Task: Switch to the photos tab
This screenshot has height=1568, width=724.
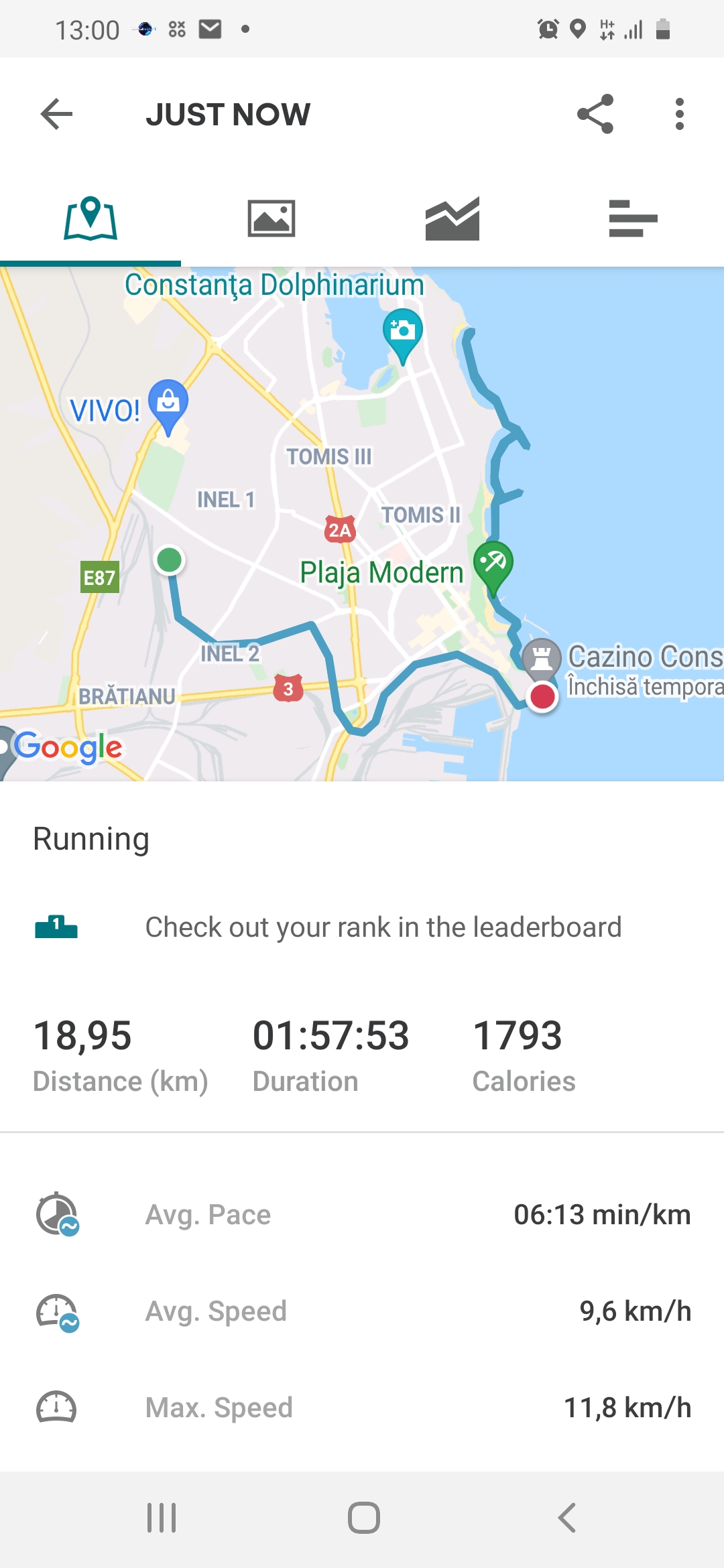Action: (x=271, y=218)
